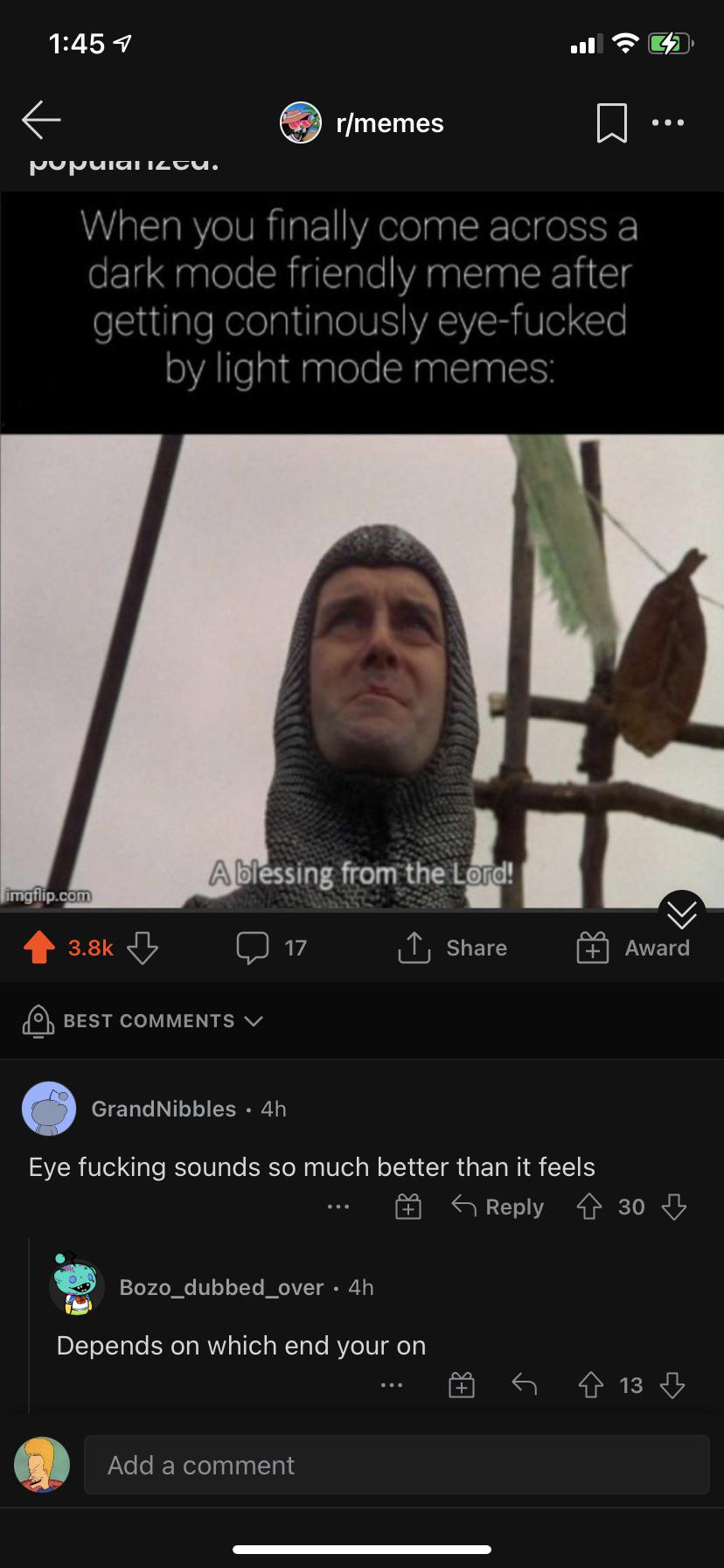The width and height of the screenshot is (724, 1568).
Task: Give an Award to the post
Action: [x=633, y=947]
